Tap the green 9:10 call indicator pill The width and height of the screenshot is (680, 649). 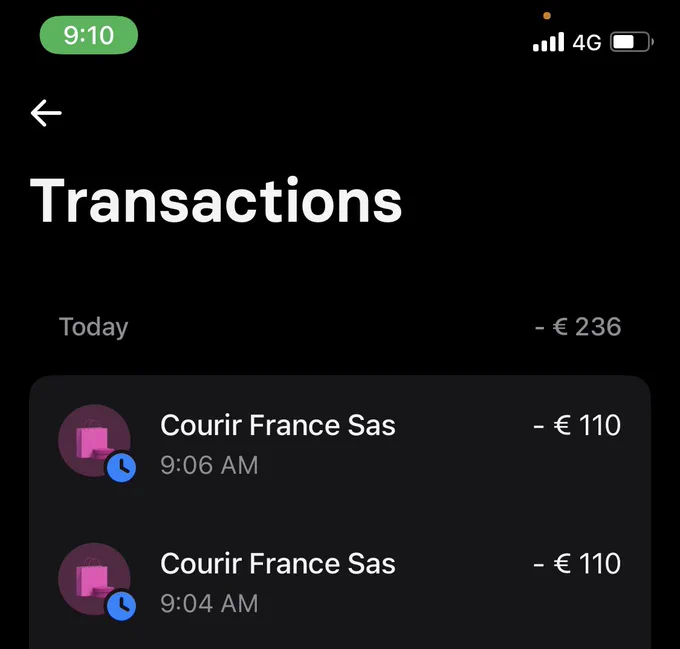(89, 35)
